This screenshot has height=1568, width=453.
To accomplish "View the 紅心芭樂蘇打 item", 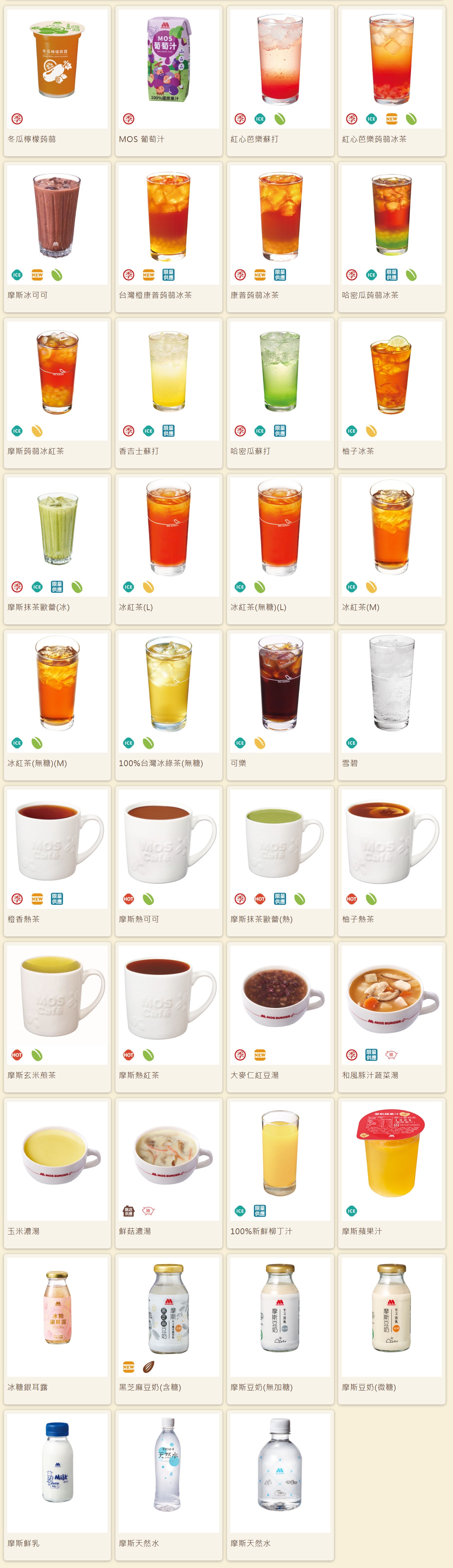I will [x=280, y=82].
